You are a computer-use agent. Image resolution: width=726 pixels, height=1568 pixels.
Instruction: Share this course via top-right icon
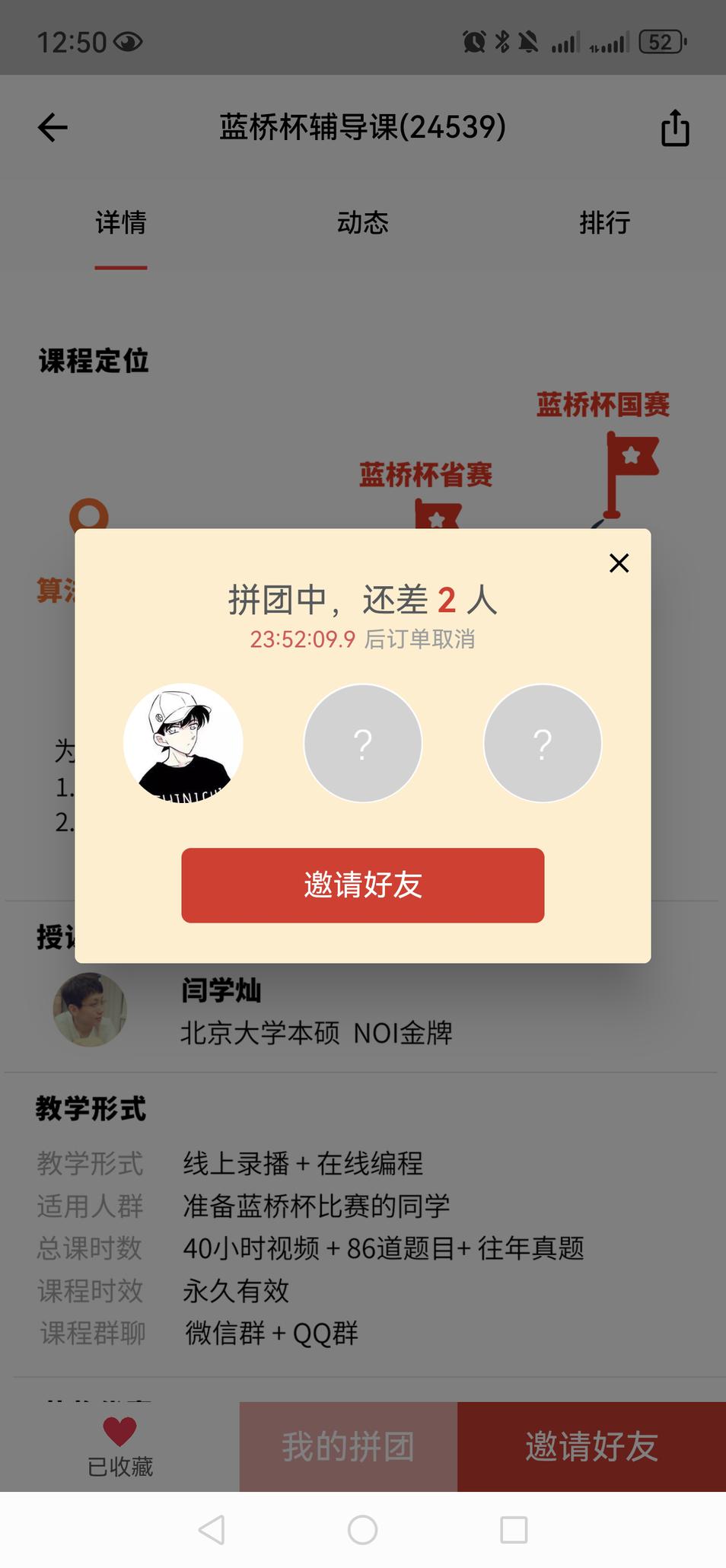(674, 127)
